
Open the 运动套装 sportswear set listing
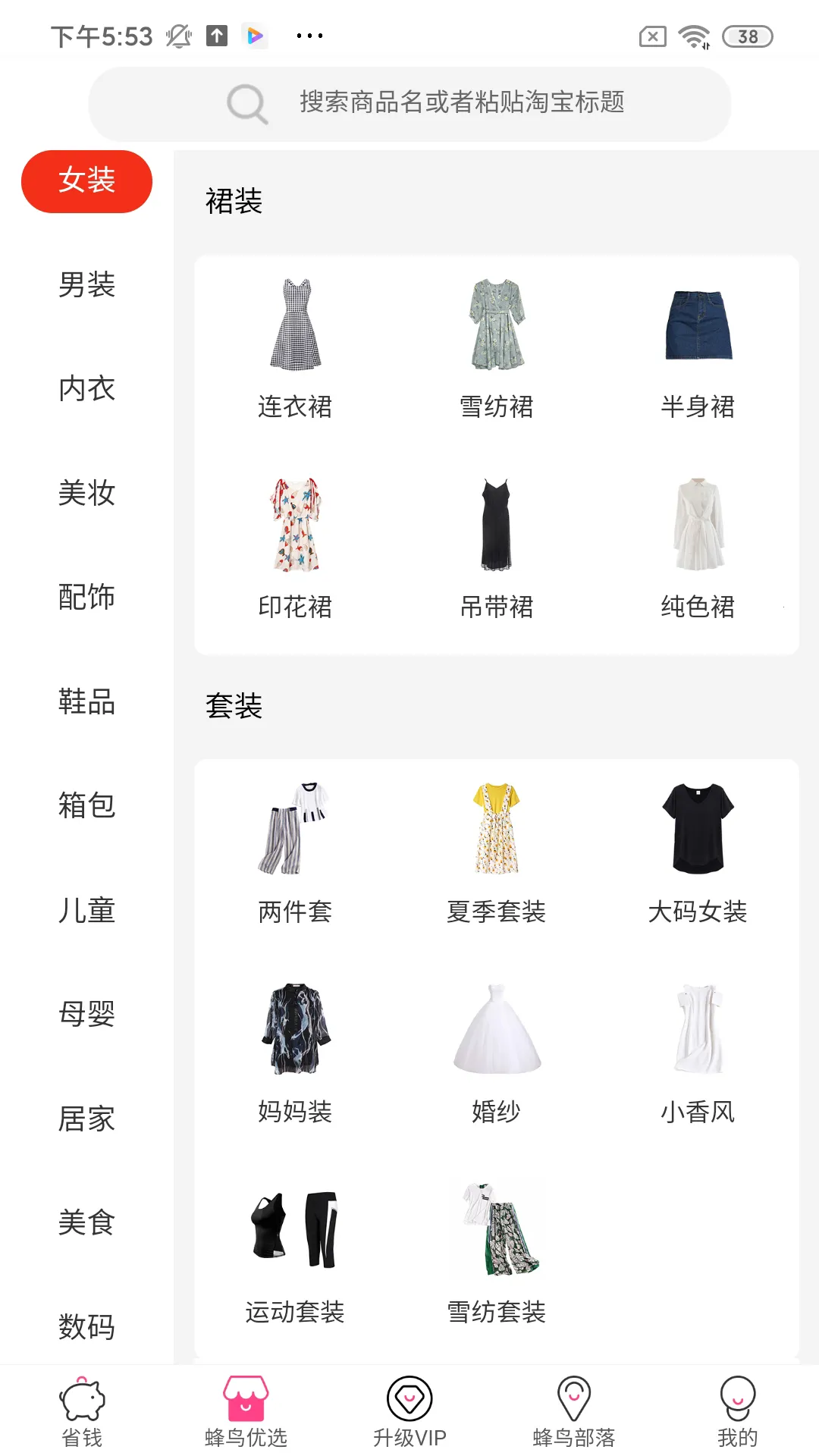coord(295,1228)
